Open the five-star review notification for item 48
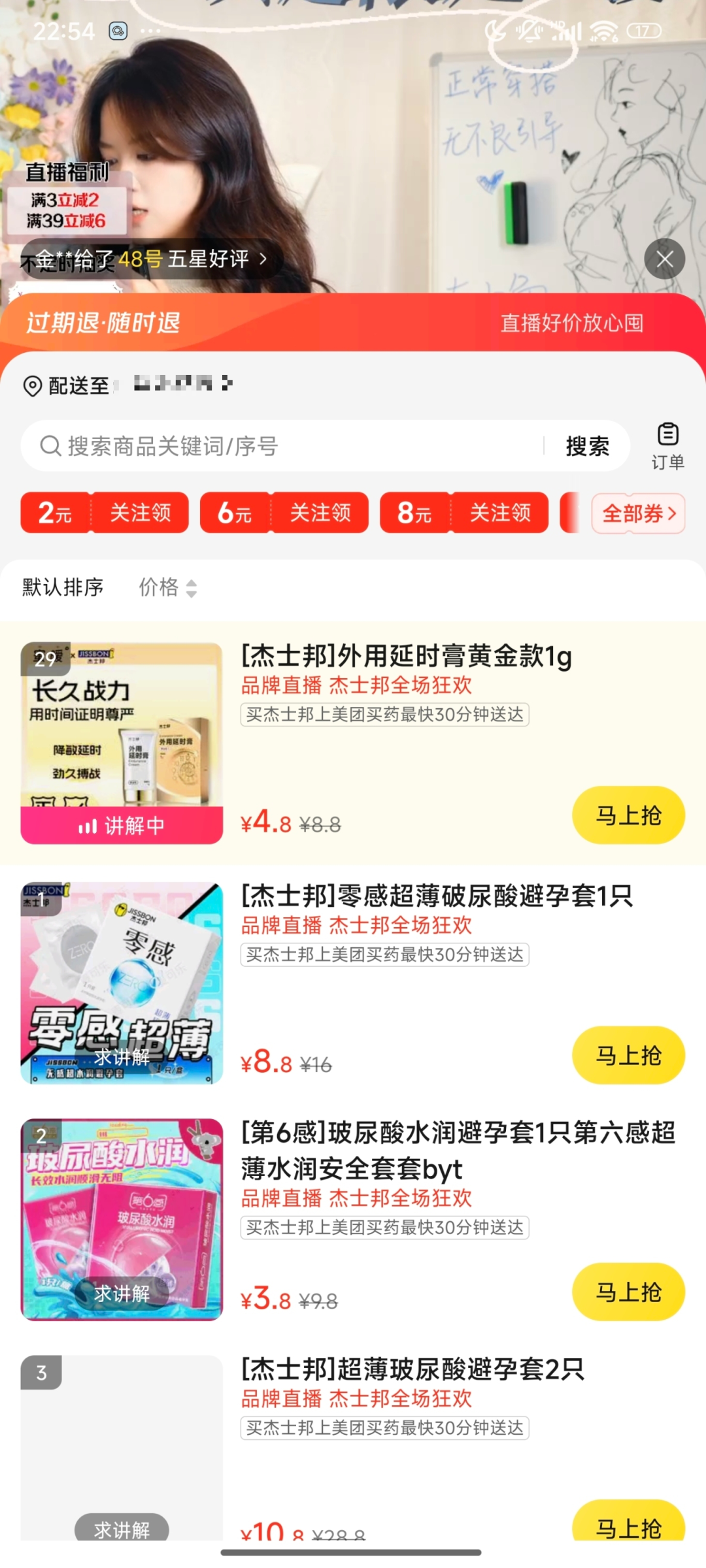The image size is (706, 1568). [x=152, y=259]
